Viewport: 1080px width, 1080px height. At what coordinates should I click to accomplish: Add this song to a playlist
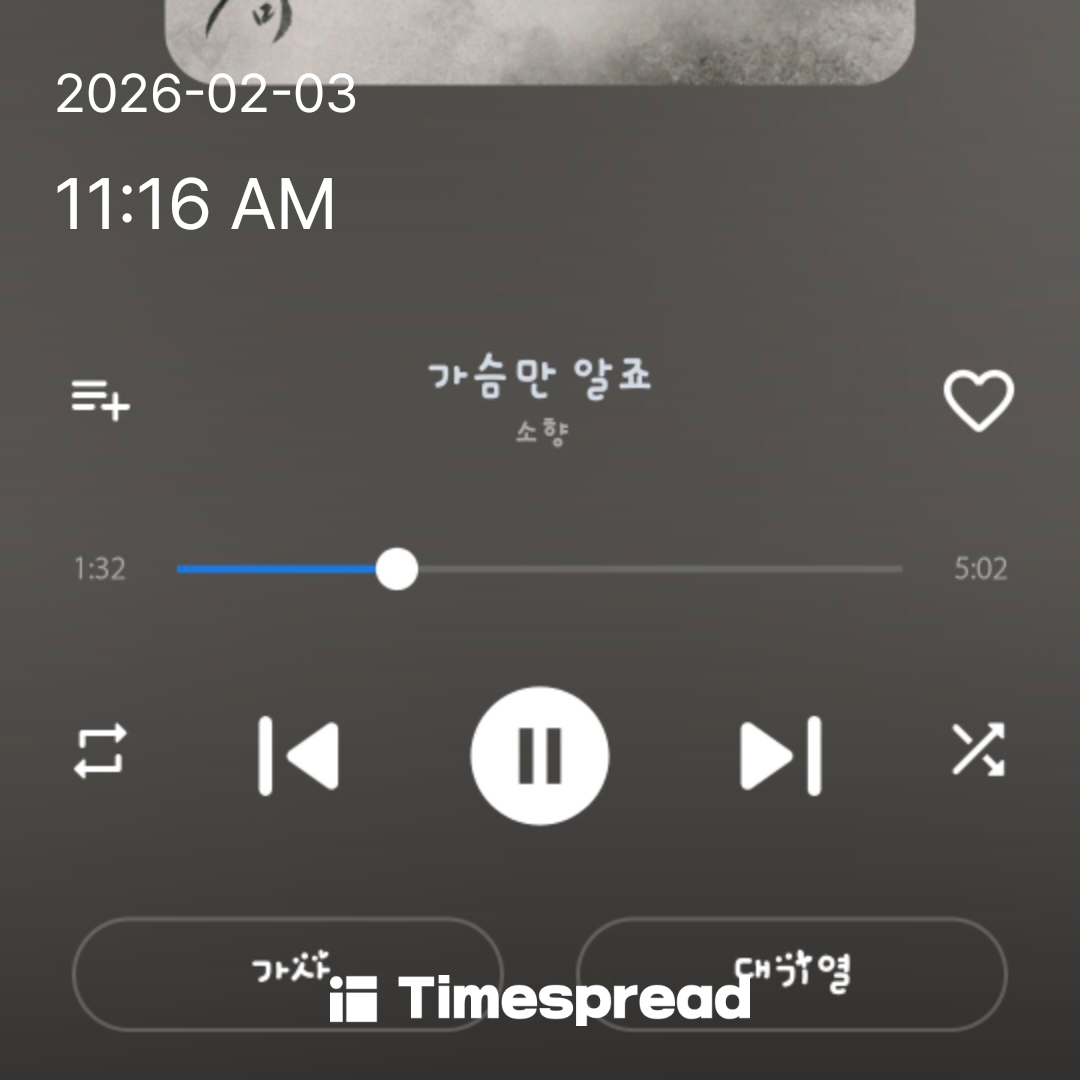tap(100, 400)
